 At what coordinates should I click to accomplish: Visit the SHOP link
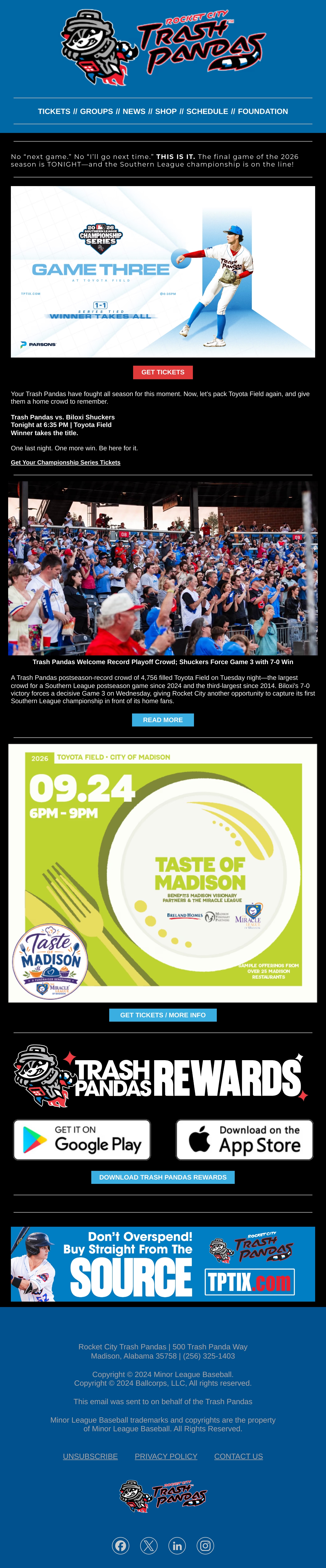coord(166,111)
